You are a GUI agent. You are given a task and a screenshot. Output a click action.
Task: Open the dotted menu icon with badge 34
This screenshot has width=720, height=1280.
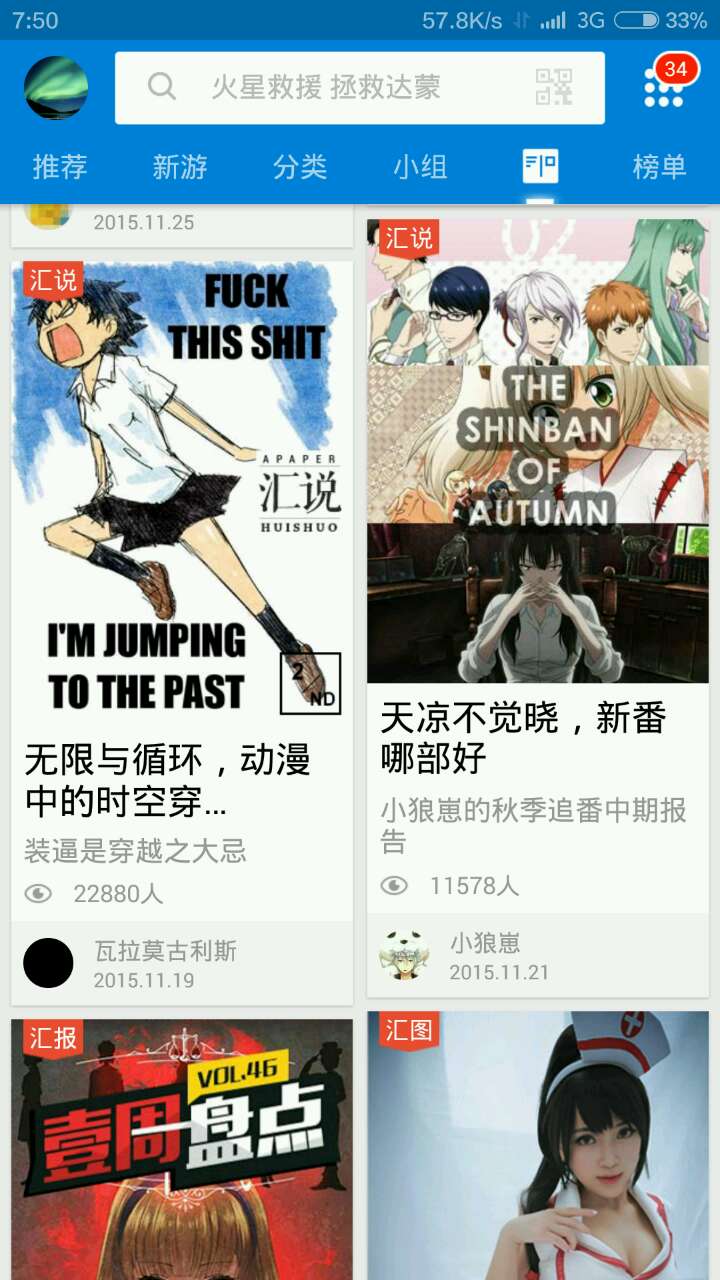pos(664,86)
